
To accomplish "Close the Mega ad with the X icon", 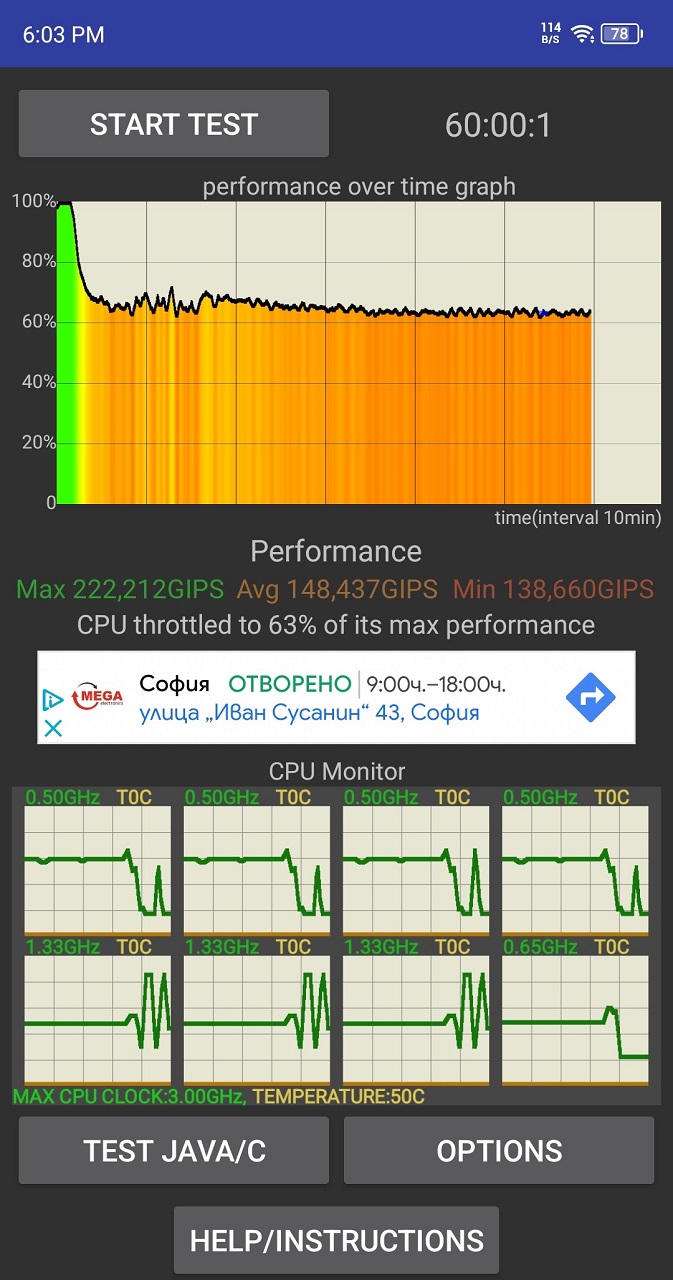I will [x=54, y=728].
